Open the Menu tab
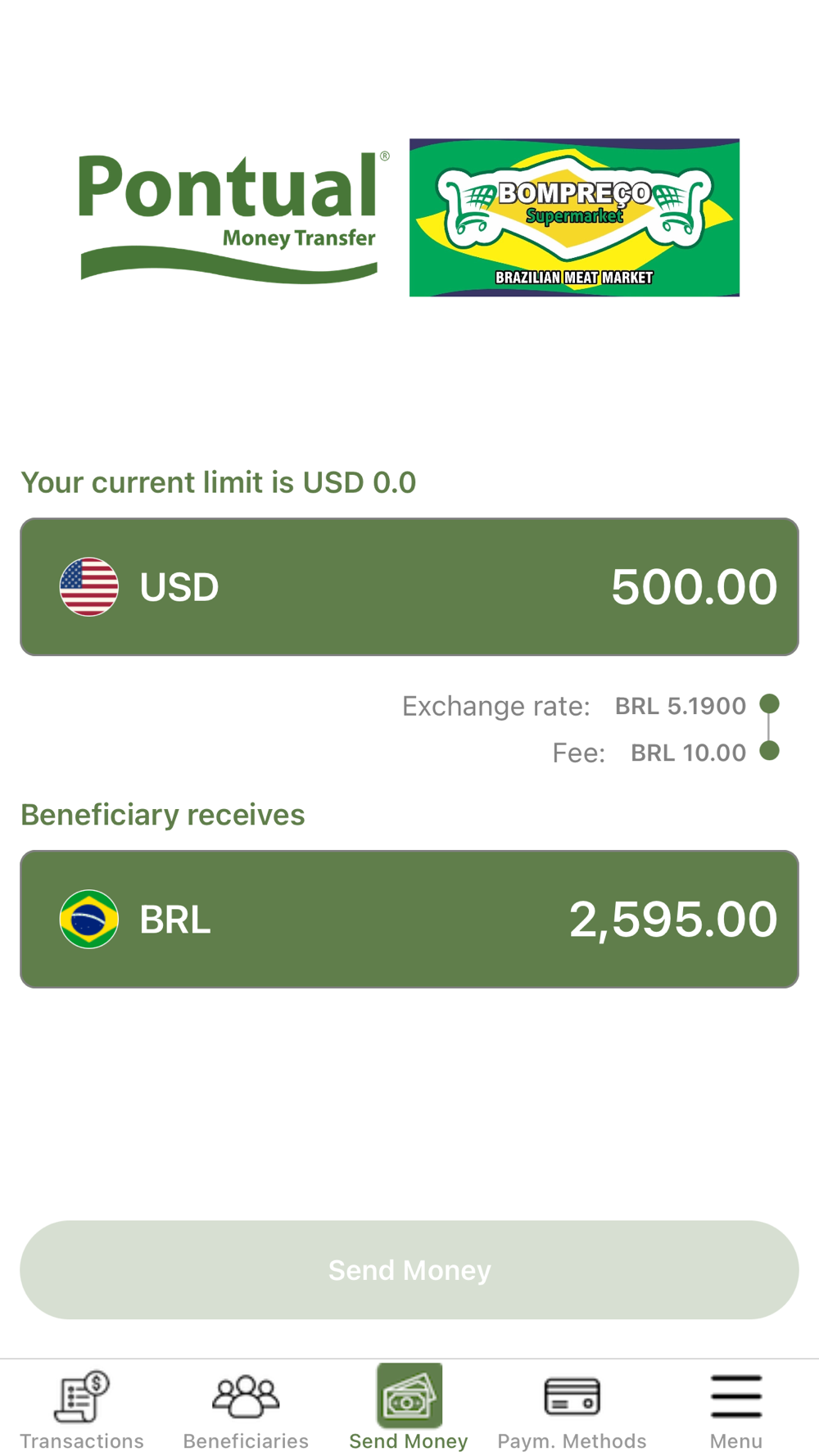The width and height of the screenshot is (819, 1456). (x=736, y=1410)
